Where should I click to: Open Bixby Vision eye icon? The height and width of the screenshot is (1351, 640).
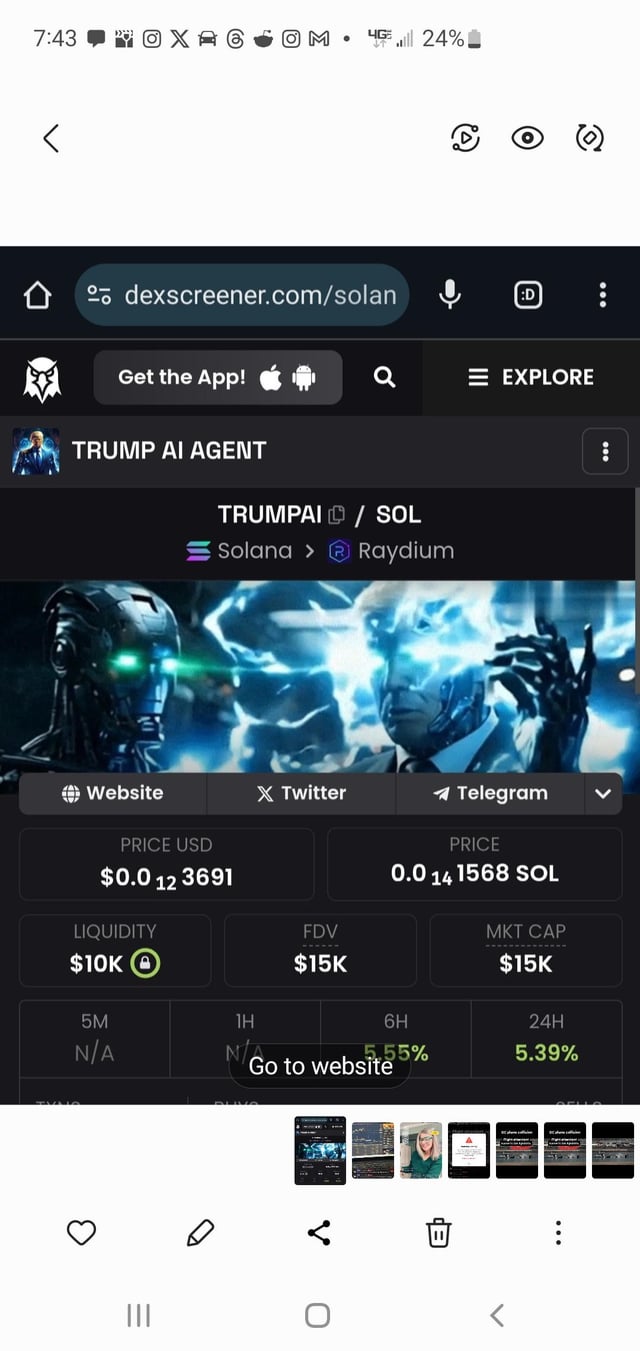[527, 138]
